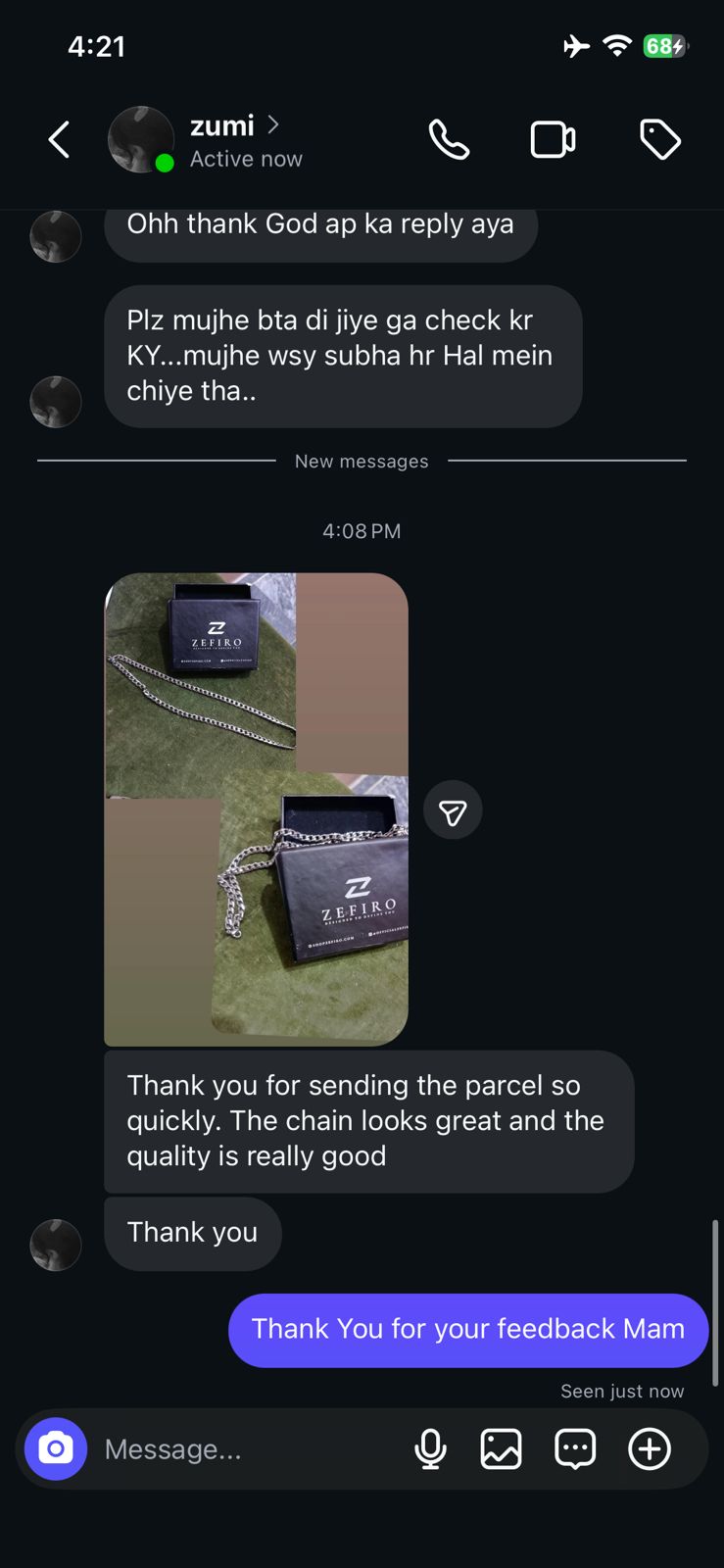Forward the chain photo using the share icon
Viewport: 724px width, 1568px height.
453,809
